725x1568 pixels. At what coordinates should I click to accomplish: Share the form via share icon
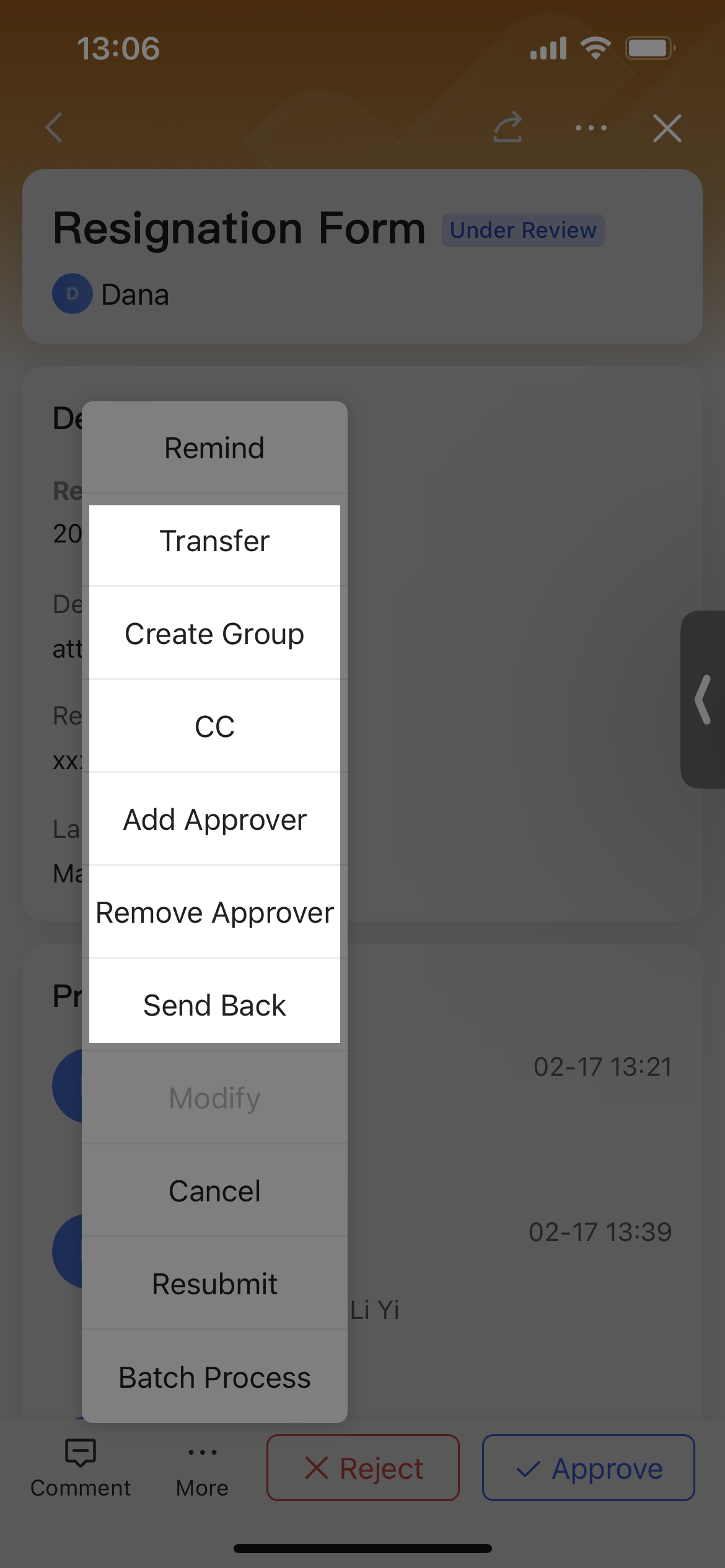point(507,128)
